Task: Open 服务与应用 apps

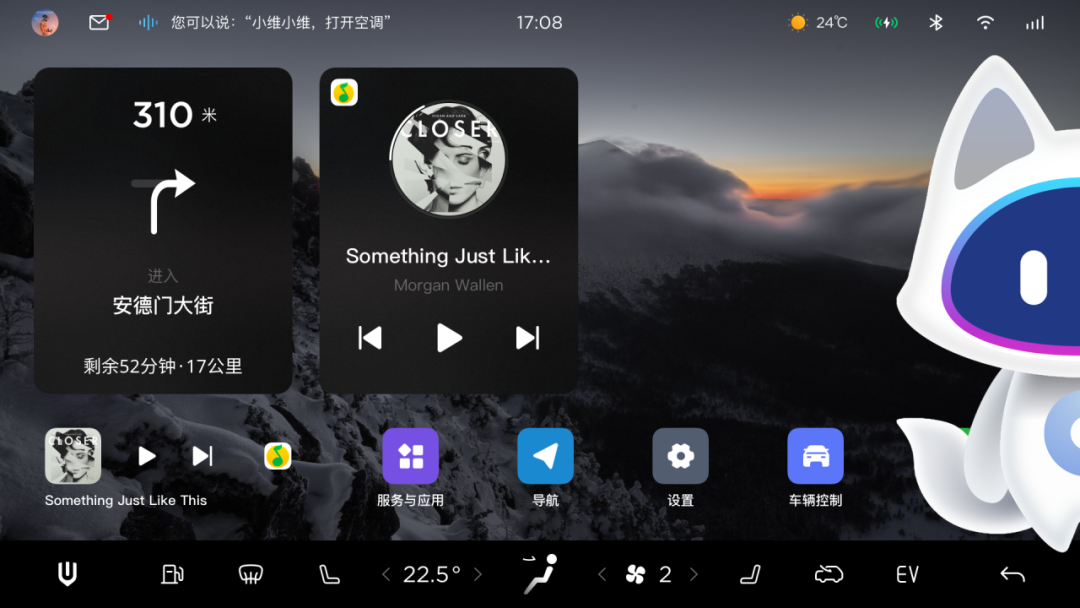Action: coord(410,456)
